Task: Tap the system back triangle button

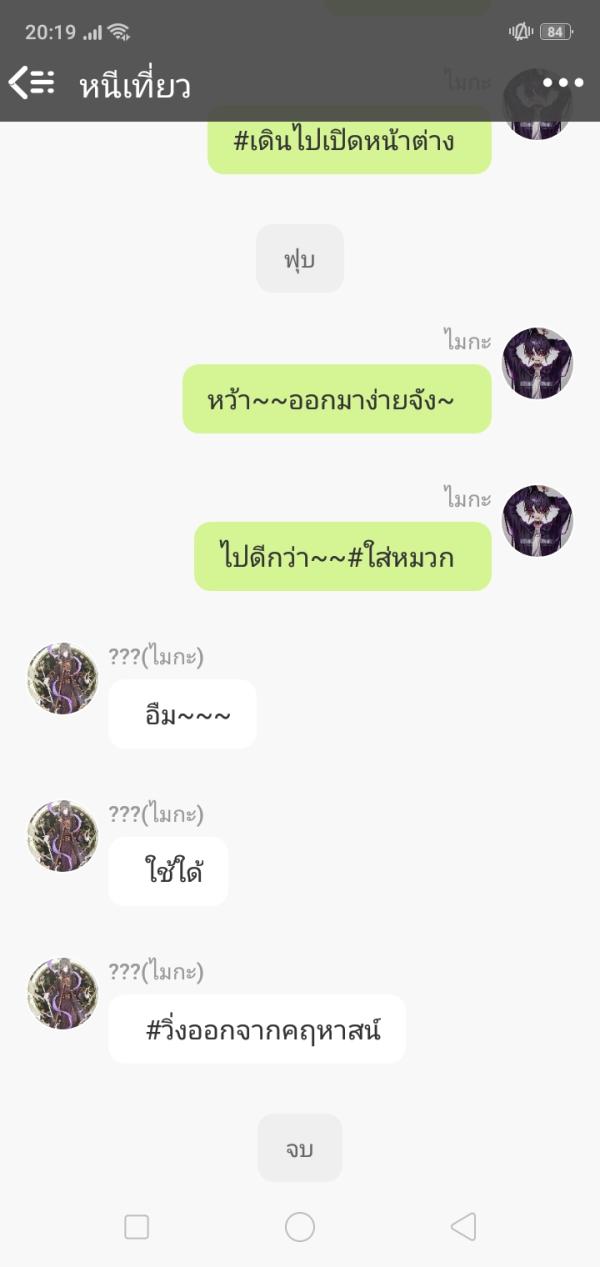Action: pyautogui.click(x=462, y=1226)
